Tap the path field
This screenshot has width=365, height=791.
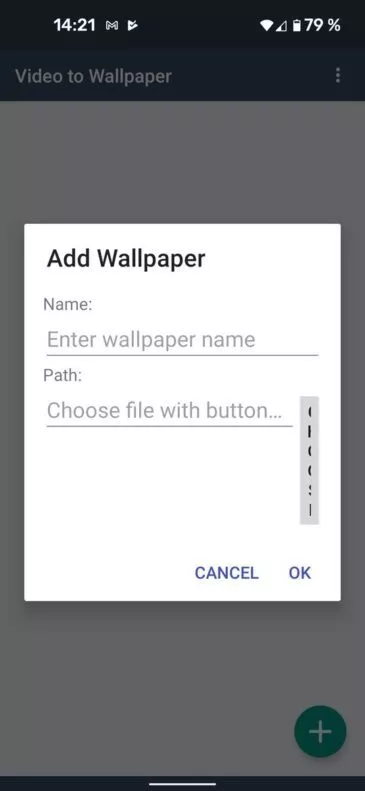coord(169,410)
